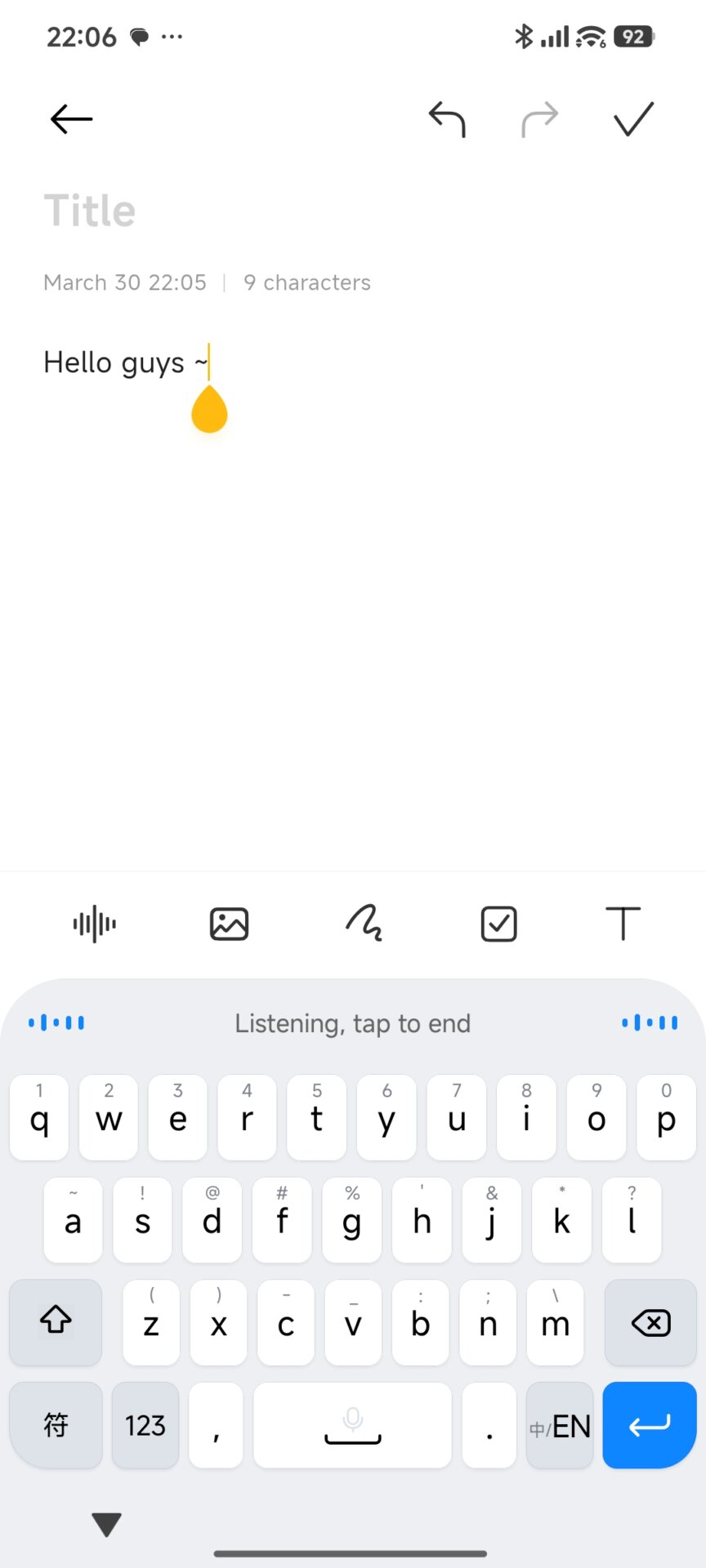This screenshot has height=1568, width=706.
Task: Insert a checklist item
Action: (498, 924)
